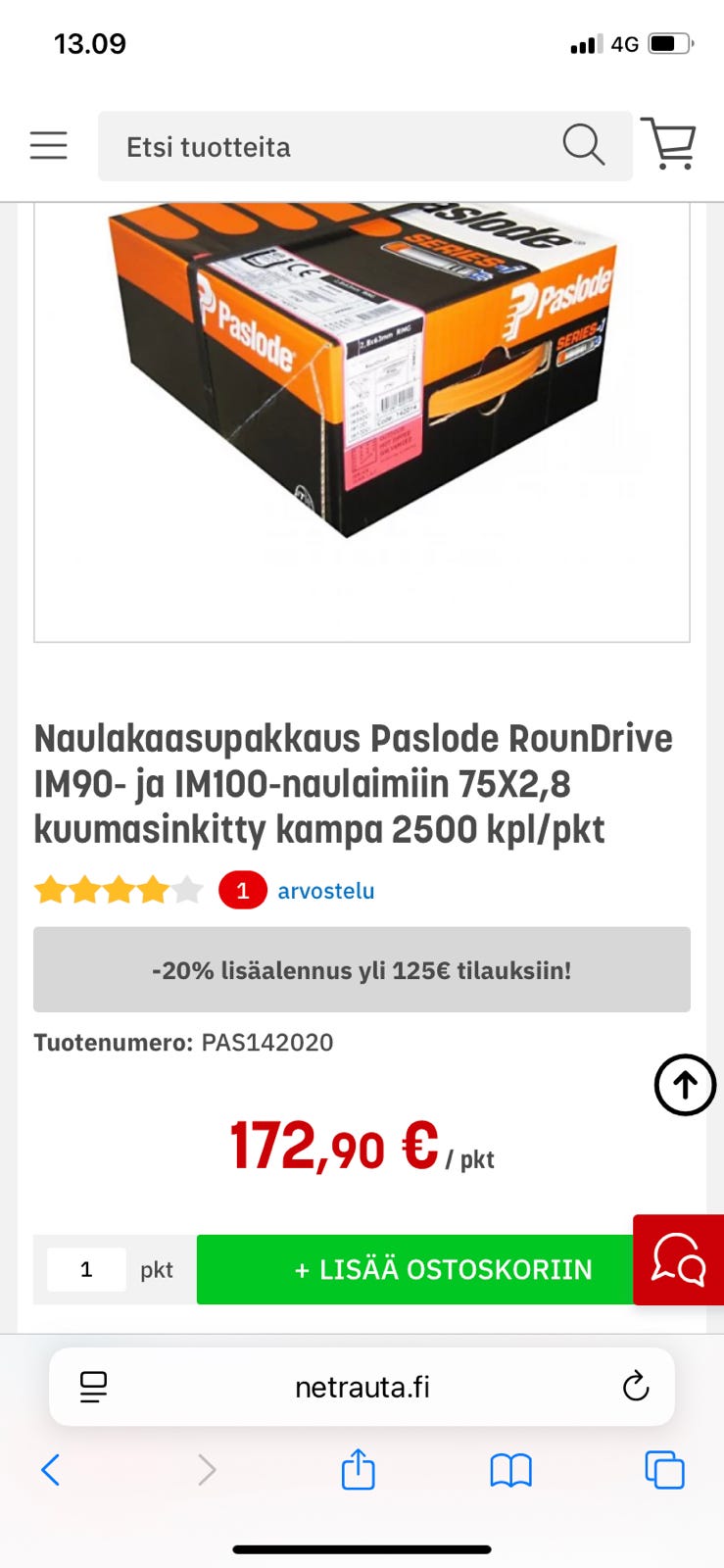Tap the magnifier search icon
Viewport: 724px width, 1568px height.
coord(584,145)
